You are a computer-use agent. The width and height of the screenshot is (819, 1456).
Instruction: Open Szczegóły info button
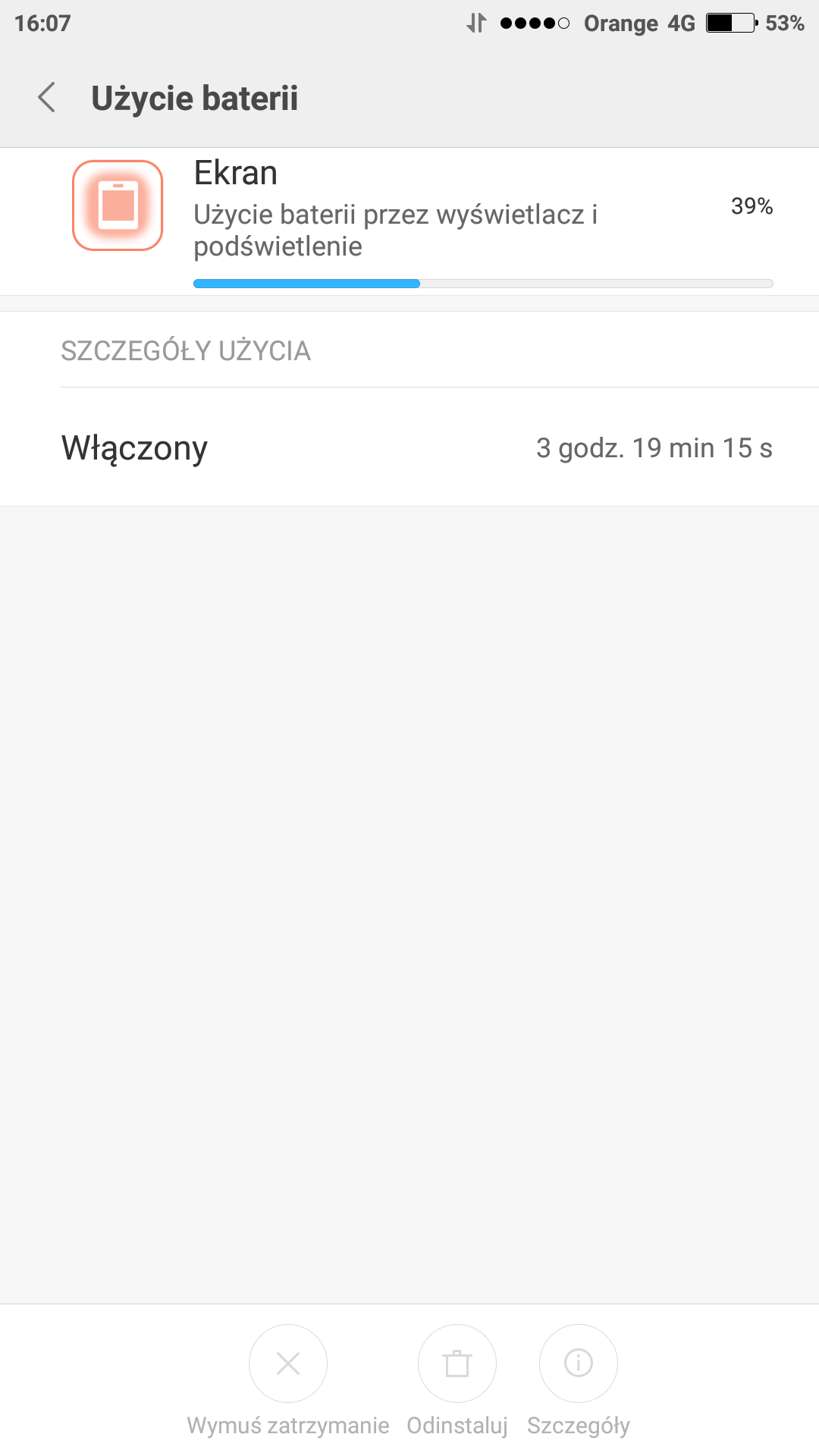[579, 1363]
